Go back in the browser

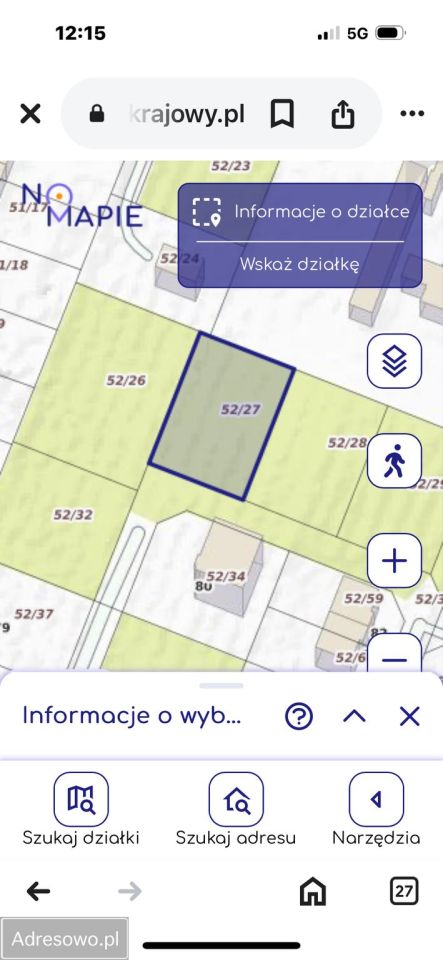(38, 891)
